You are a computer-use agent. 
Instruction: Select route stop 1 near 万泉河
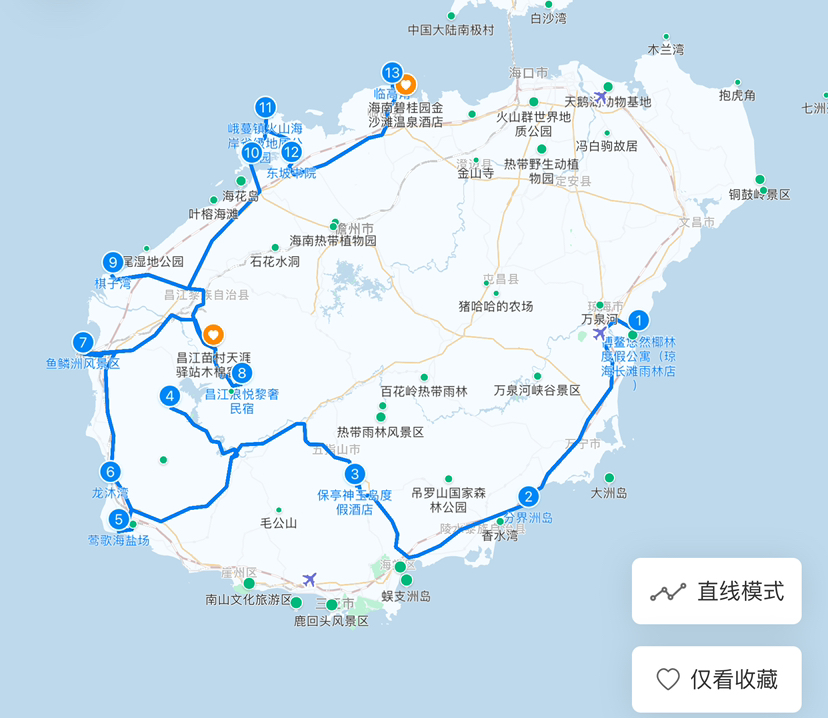[x=639, y=321]
